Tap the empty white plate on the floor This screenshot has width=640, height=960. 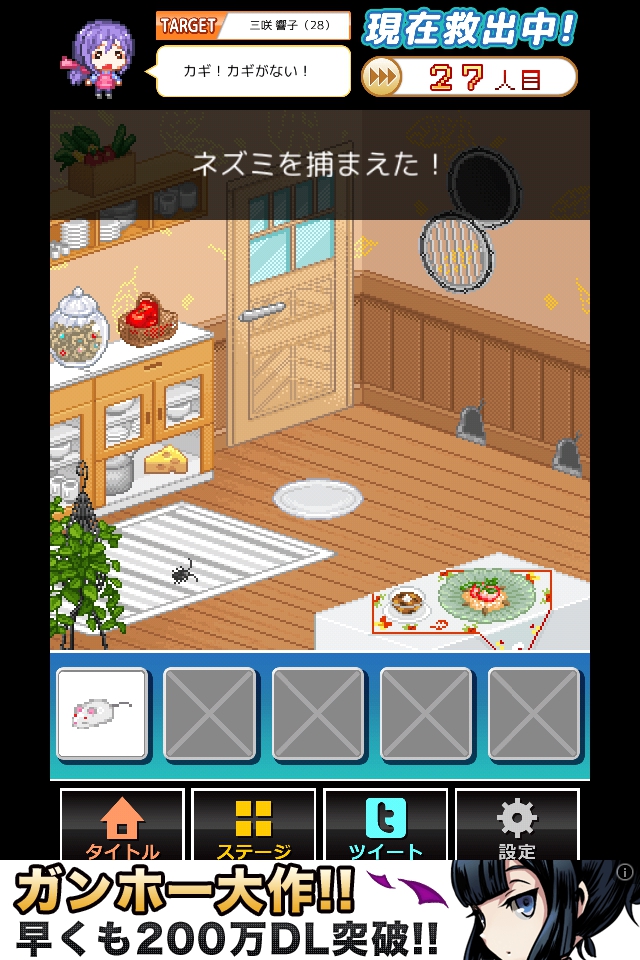click(x=317, y=498)
